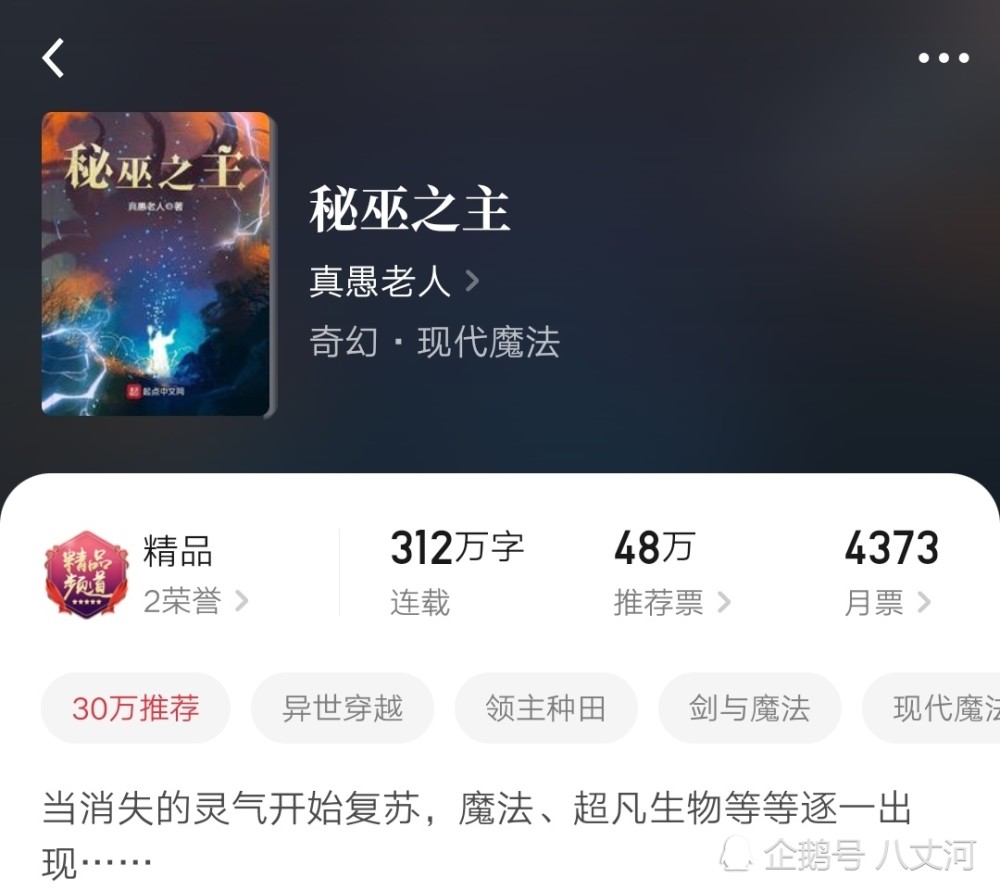Image resolution: width=1000 pixels, height=890 pixels.
Task: Select the 剑与魔法 tag
Action: pyautogui.click(x=749, y=708)
